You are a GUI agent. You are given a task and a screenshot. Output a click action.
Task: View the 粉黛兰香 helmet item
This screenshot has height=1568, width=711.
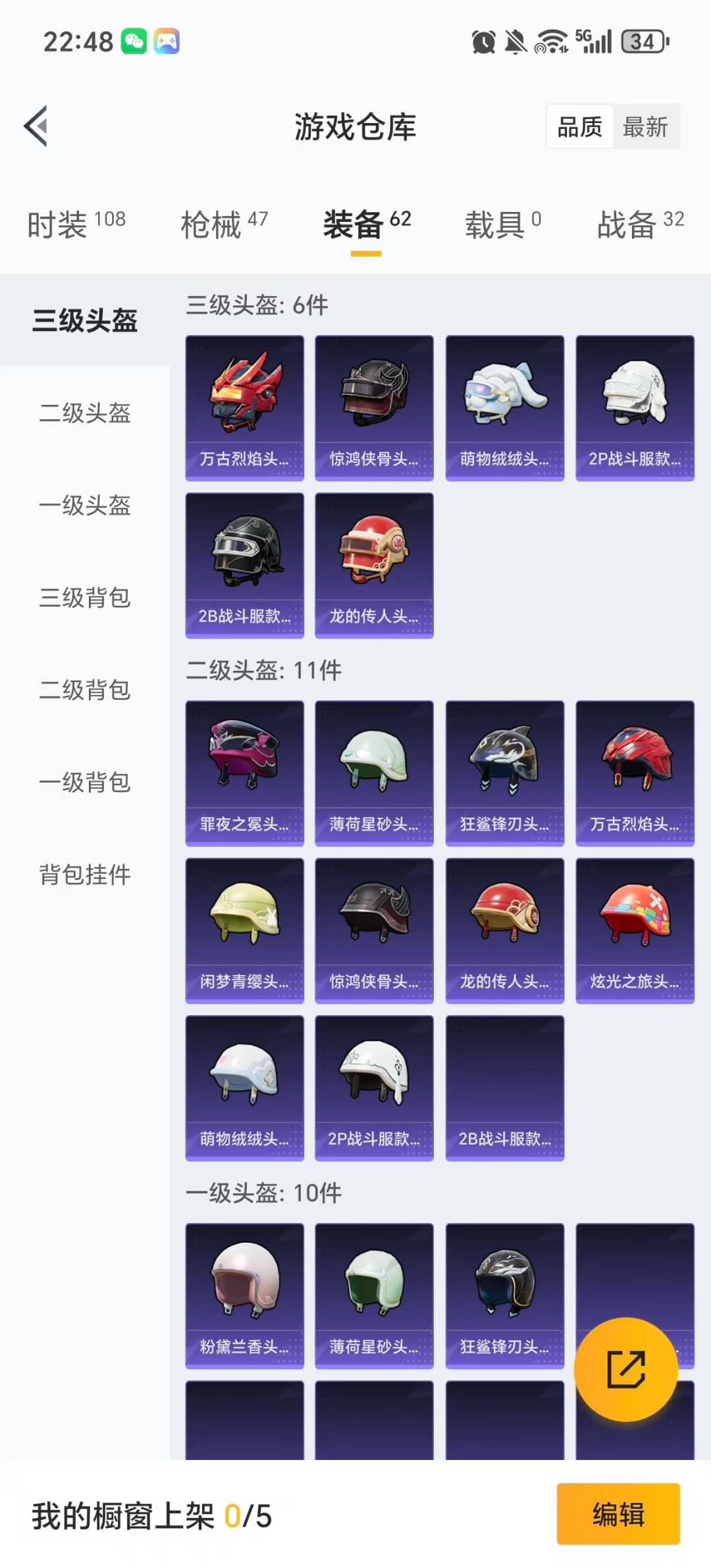[244, 1295]
